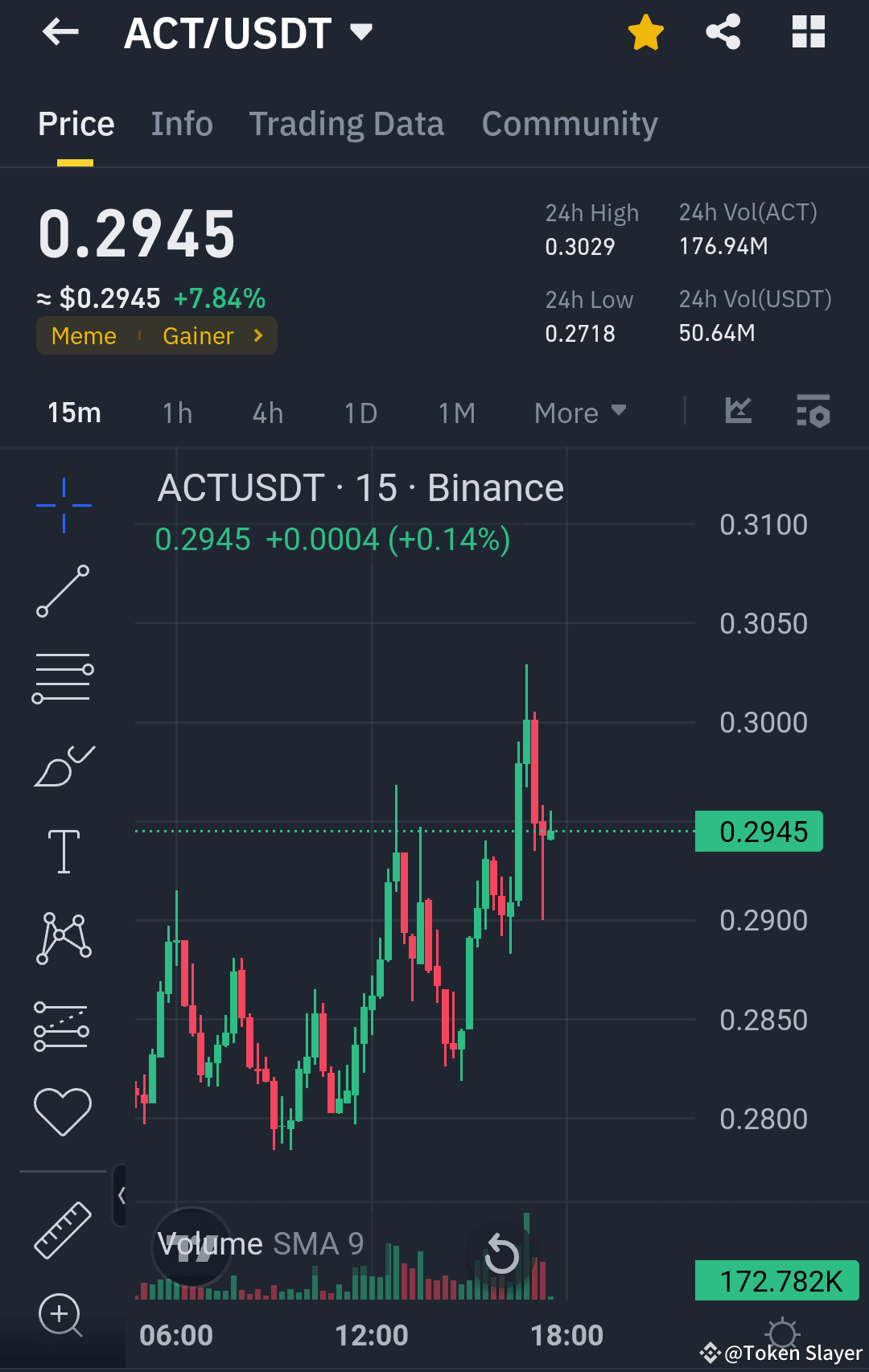Open the Gainer category link
The image size is (869, 1372).
coord(199,335)
